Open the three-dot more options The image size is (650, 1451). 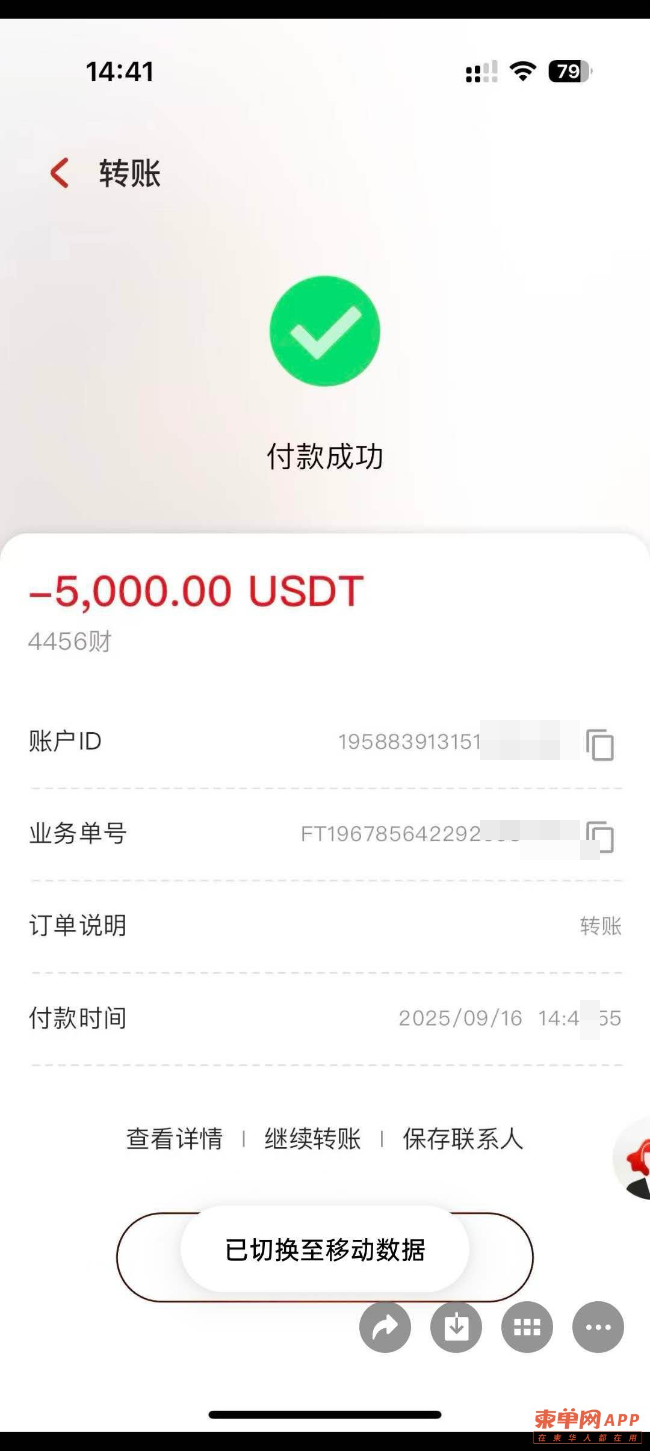click(598, 1327)
